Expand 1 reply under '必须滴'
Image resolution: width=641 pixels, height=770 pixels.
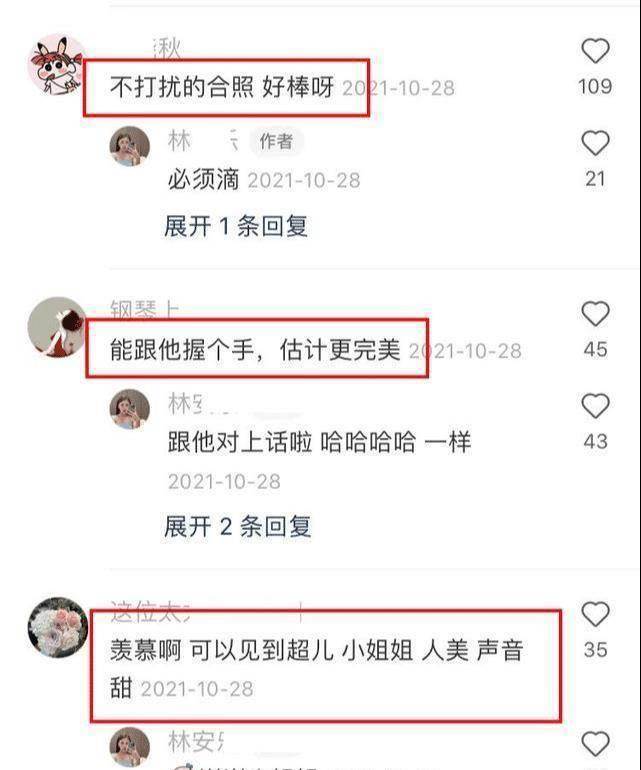click(x=236, y=226)
